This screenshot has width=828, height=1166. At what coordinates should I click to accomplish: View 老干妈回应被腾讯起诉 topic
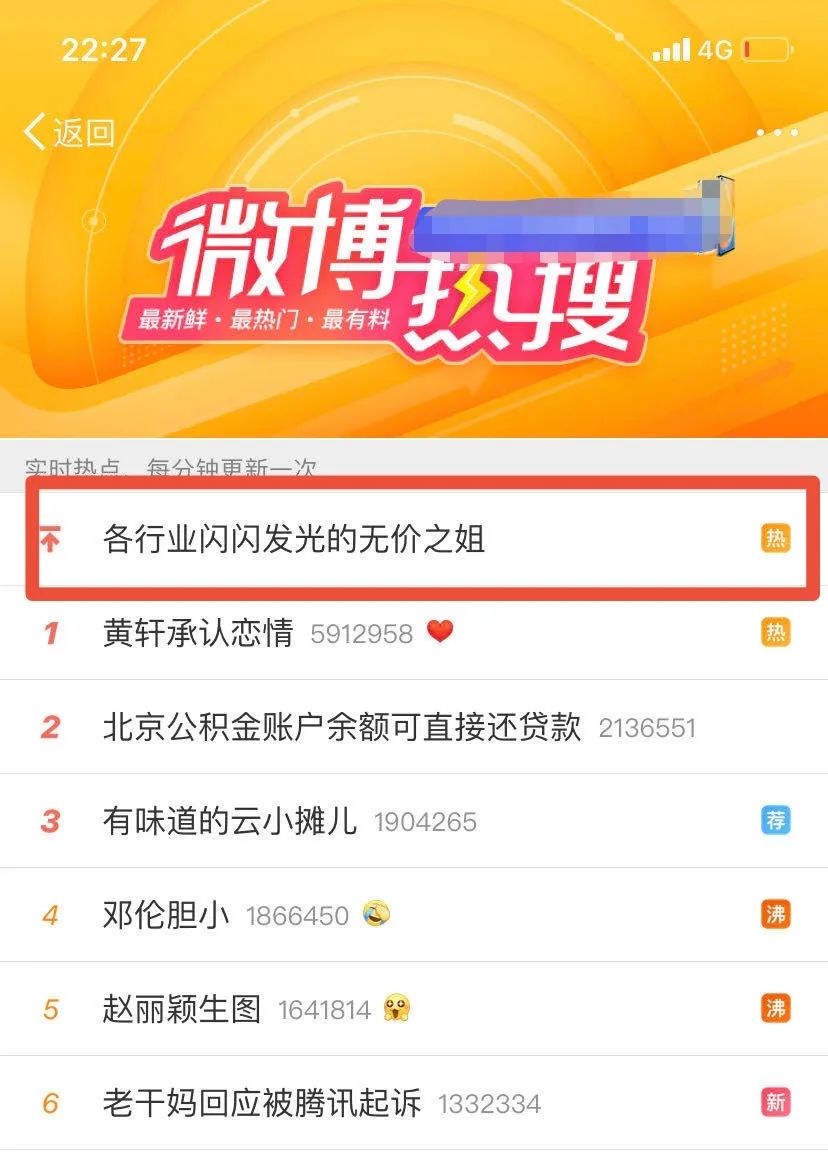coord(261,1103)
